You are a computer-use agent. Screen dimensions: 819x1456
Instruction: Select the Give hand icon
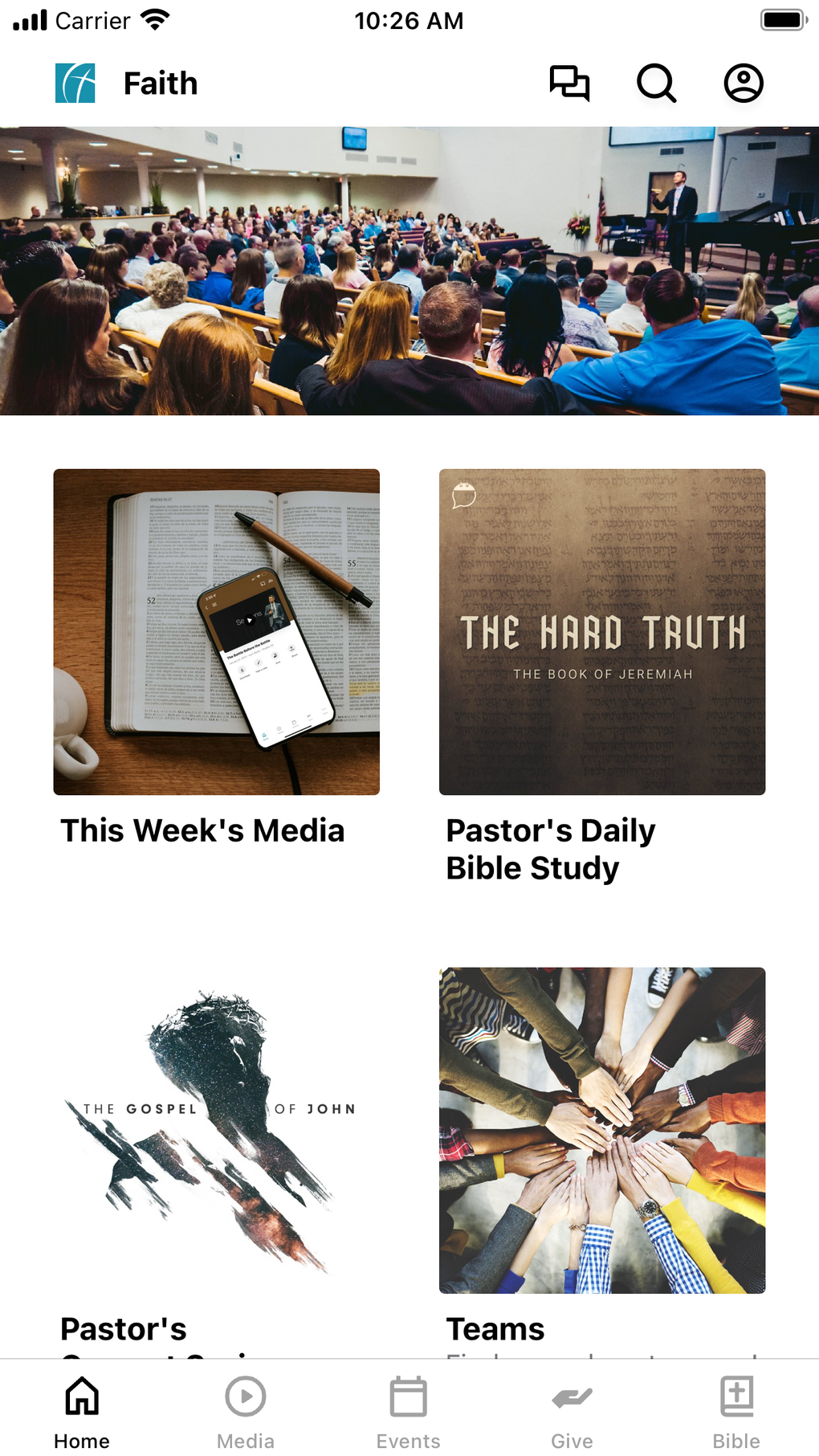point(572,1397)
